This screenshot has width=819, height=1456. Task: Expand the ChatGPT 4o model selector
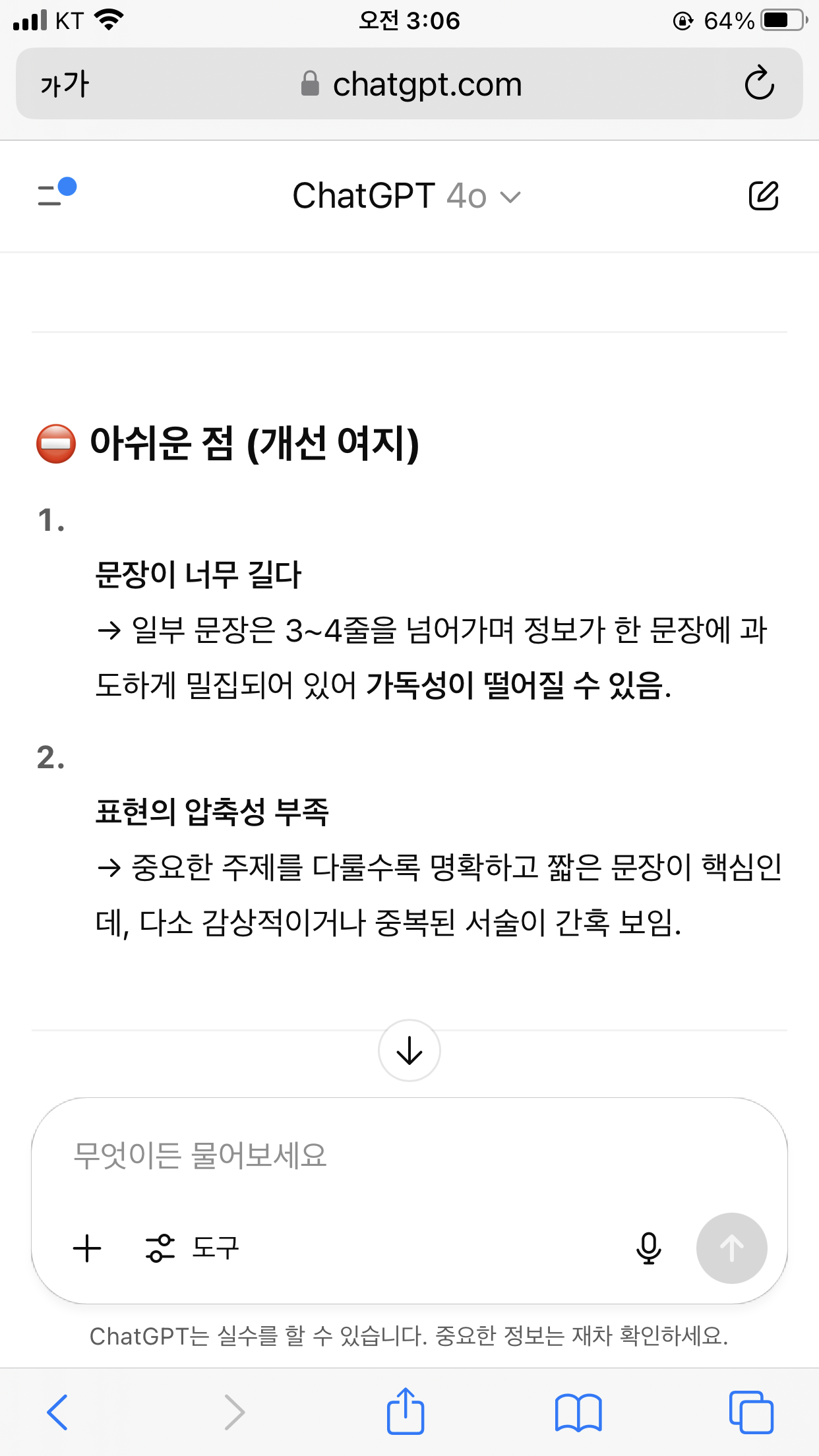tap(407, 196)
